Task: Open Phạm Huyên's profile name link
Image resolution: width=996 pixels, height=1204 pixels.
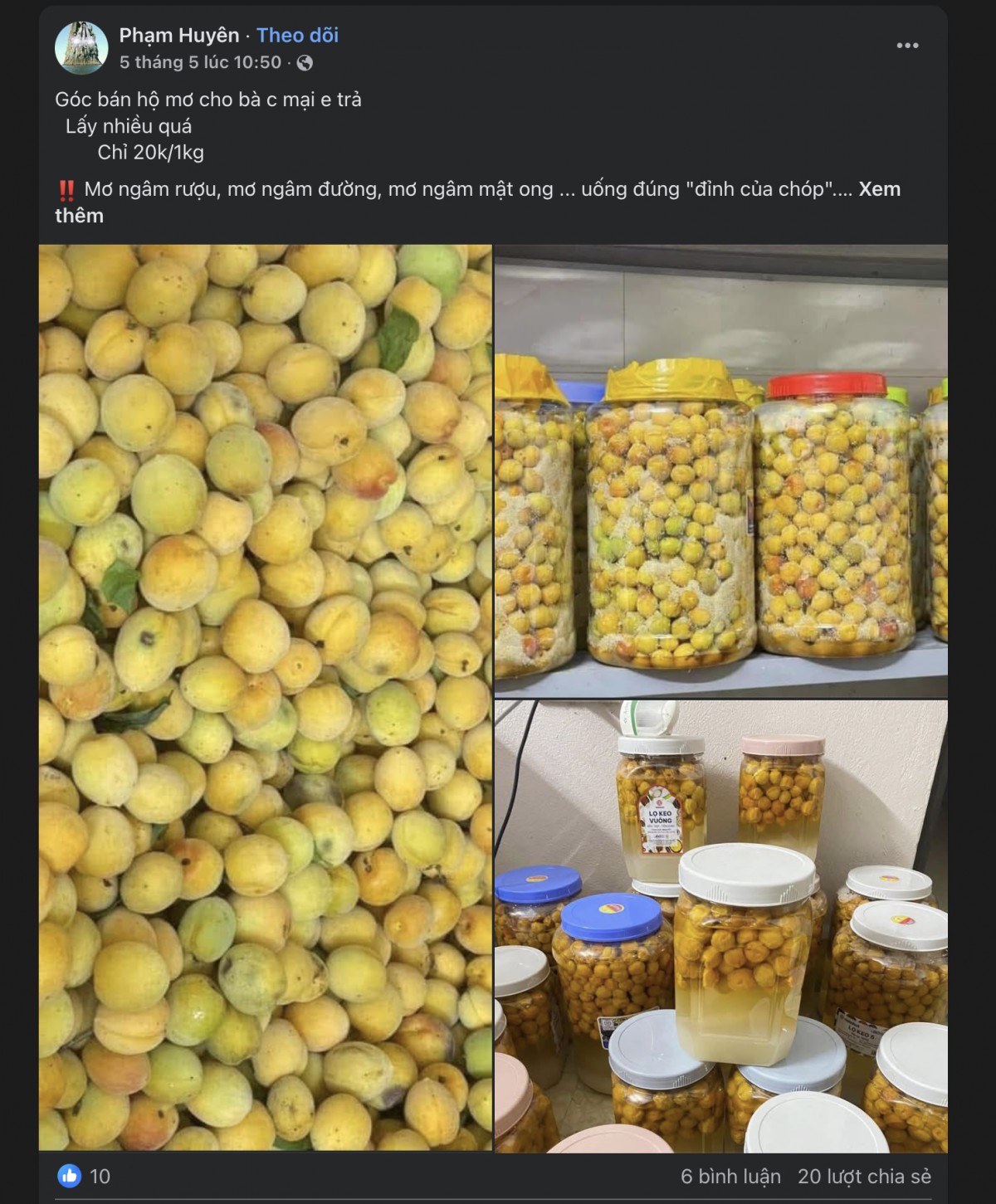Action: coord(178,35)
